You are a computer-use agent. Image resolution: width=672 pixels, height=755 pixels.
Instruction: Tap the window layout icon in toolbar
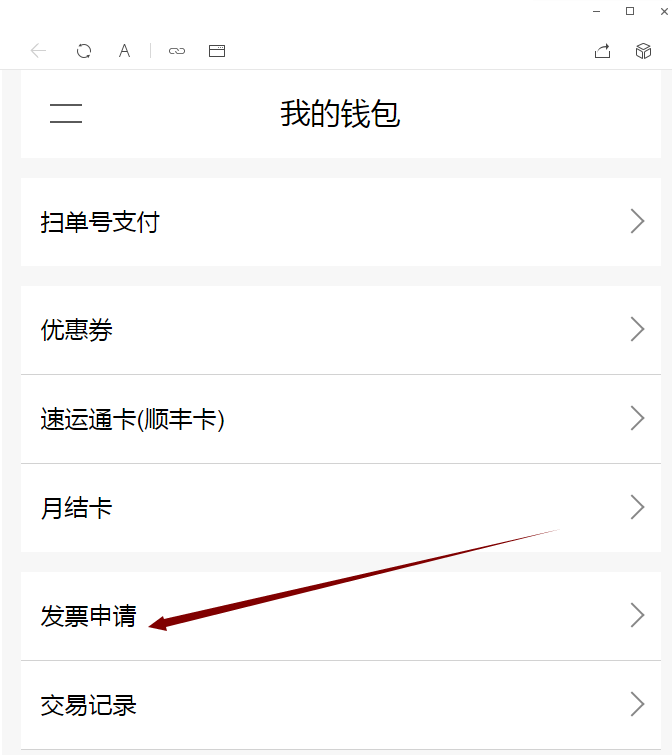tap(217, 51)
